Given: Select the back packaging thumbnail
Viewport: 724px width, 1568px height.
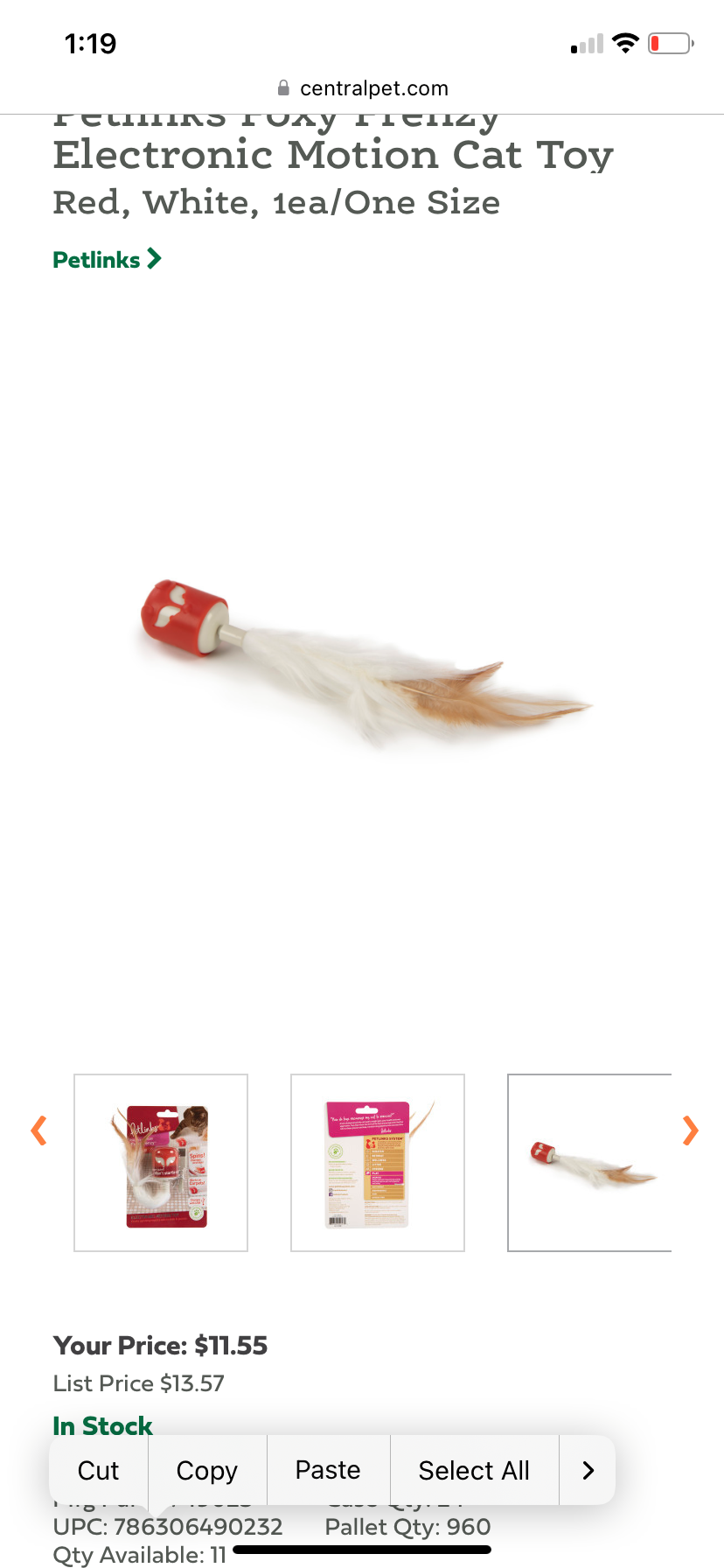Looking at the screenshot, I should (x=377, y=1163).
